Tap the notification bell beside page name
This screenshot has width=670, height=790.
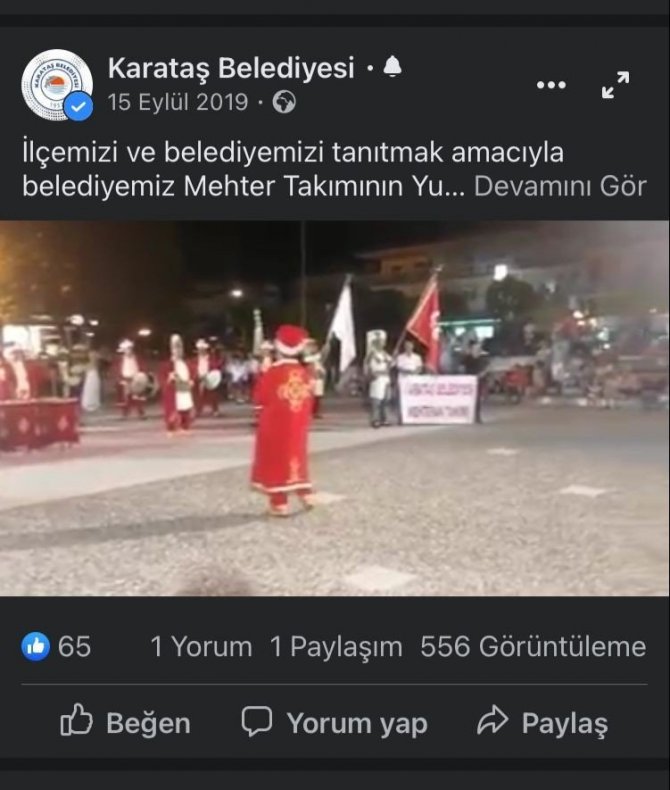392,67
